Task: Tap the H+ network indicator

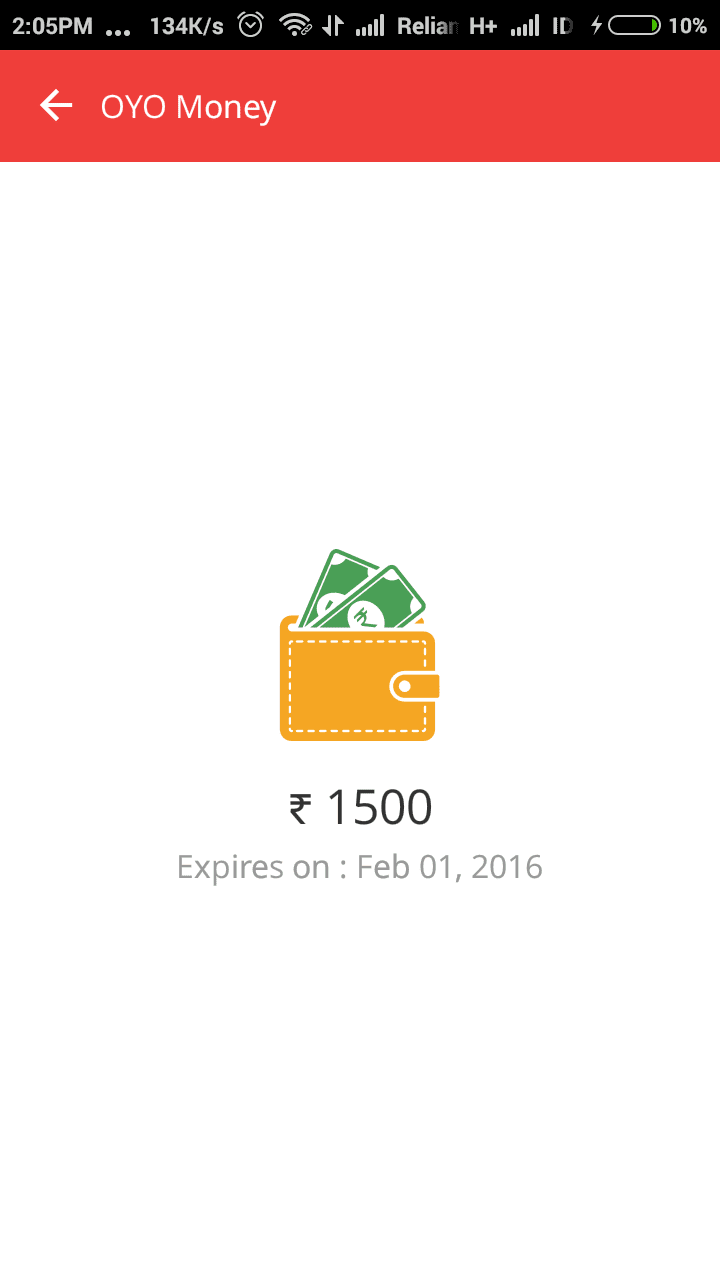Action: 482,24
